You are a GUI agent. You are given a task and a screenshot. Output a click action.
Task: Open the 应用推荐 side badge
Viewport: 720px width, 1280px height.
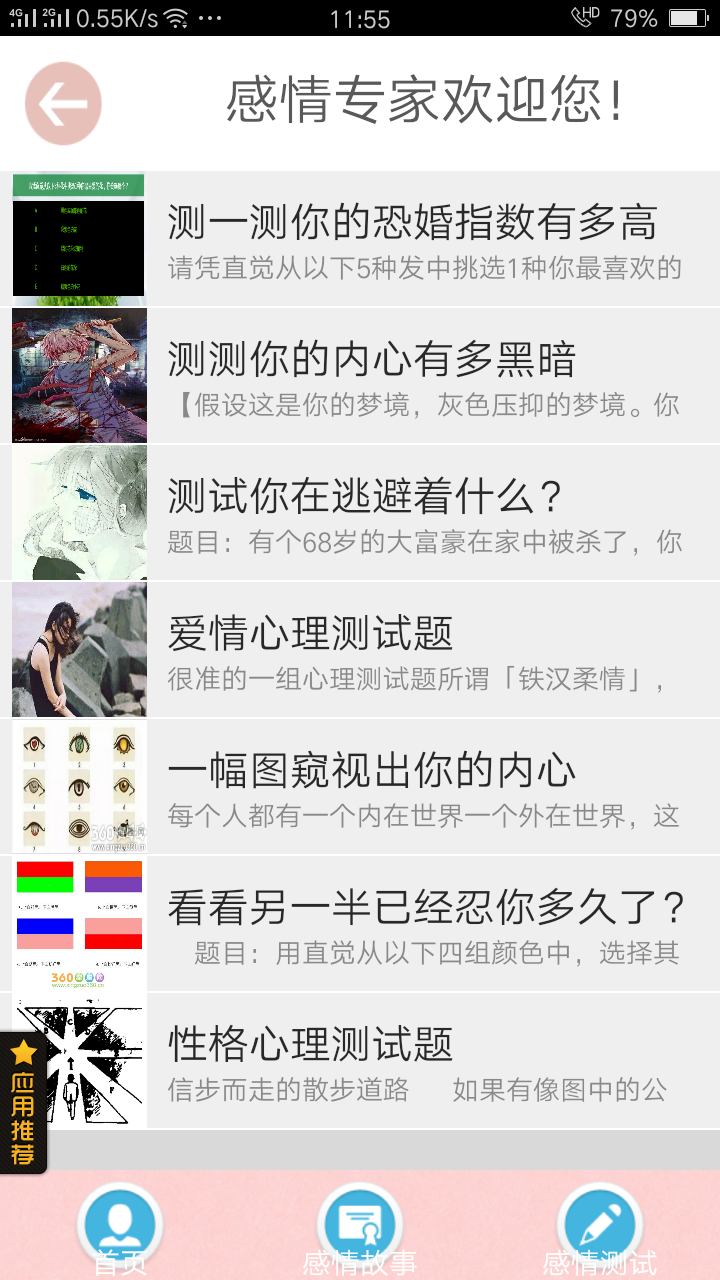tap(23, 1102)
